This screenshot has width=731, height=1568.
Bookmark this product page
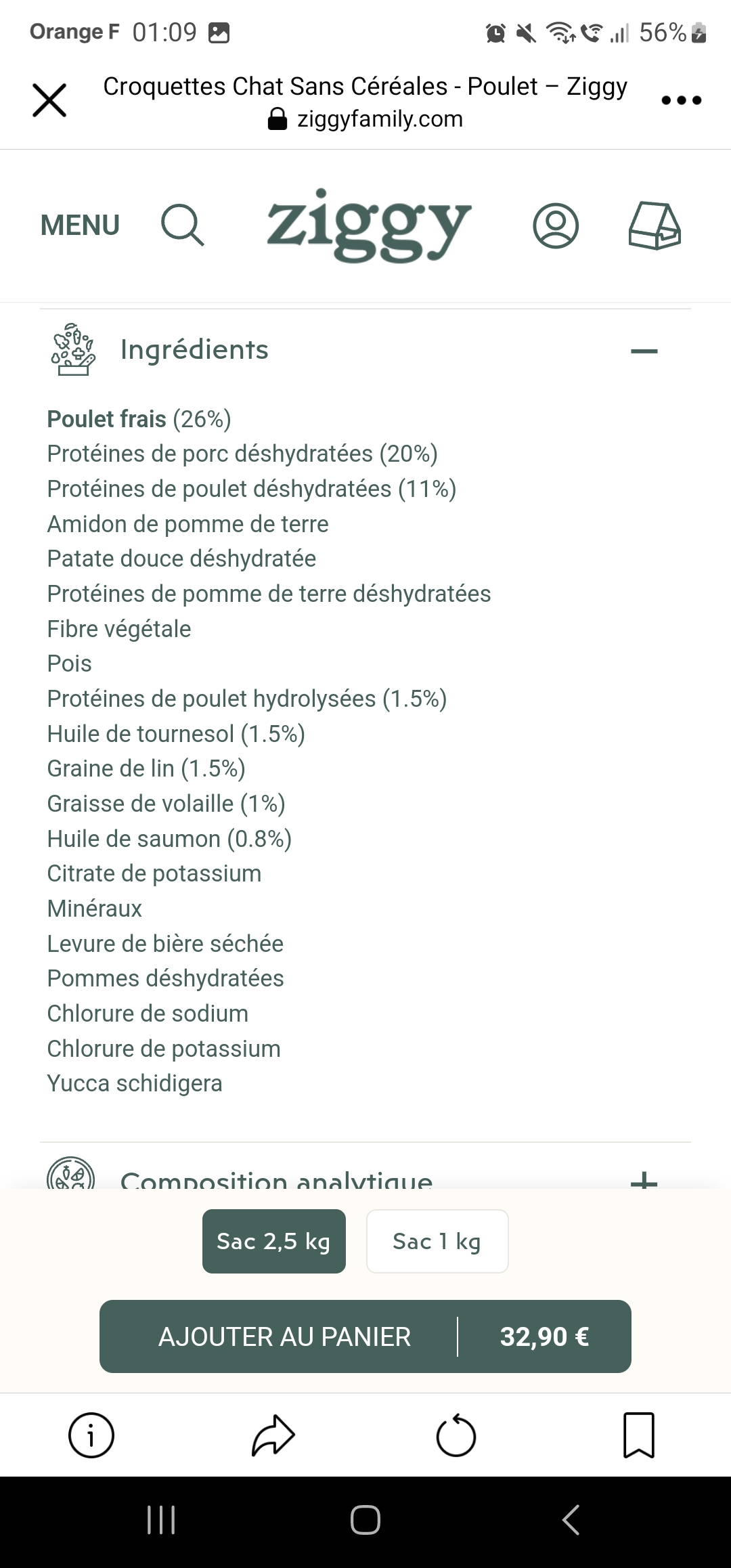click(x=638, y=1435)
